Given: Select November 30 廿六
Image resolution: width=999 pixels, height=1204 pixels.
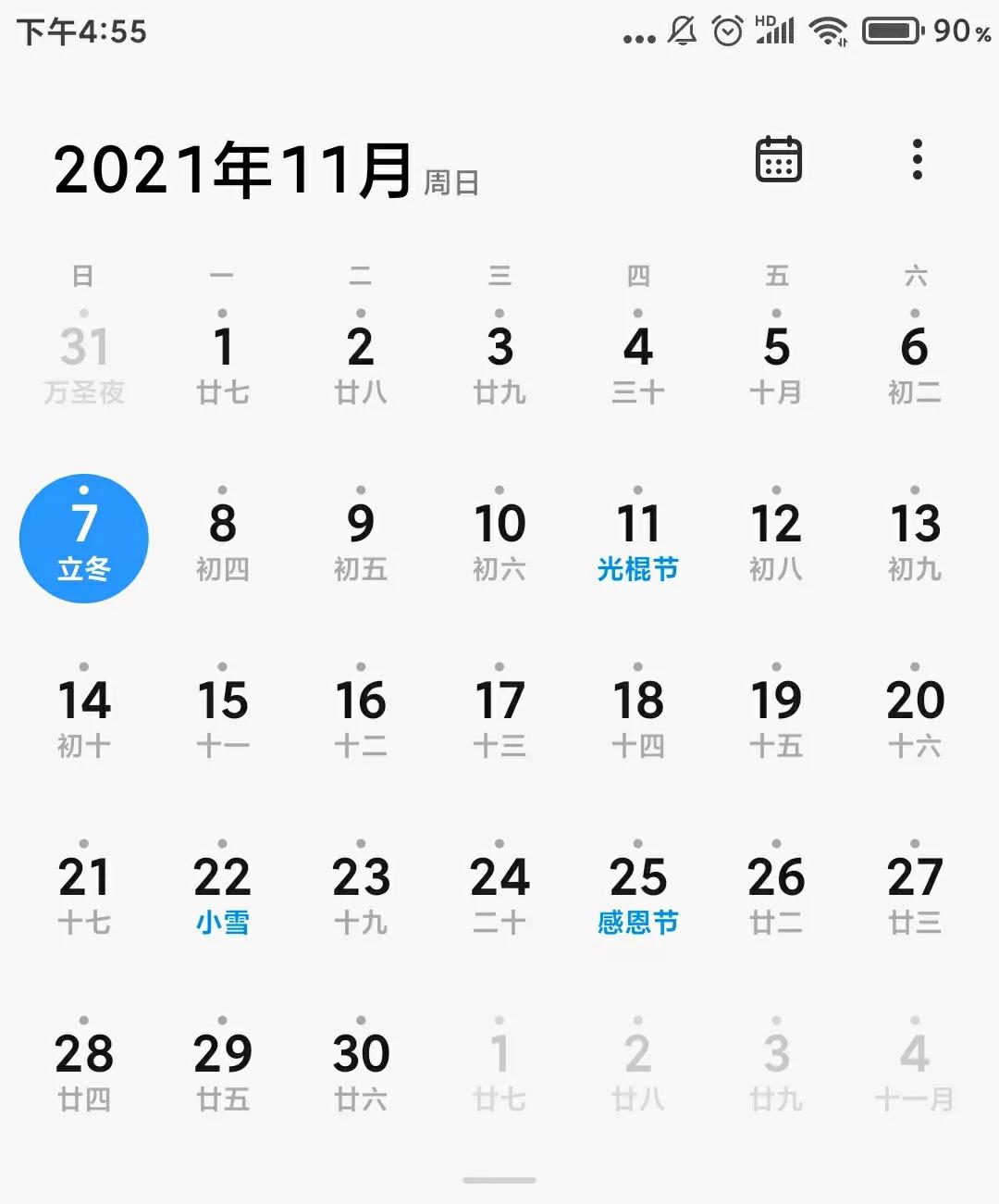Looking at the screenshot, I should (x=361, y=1070).
